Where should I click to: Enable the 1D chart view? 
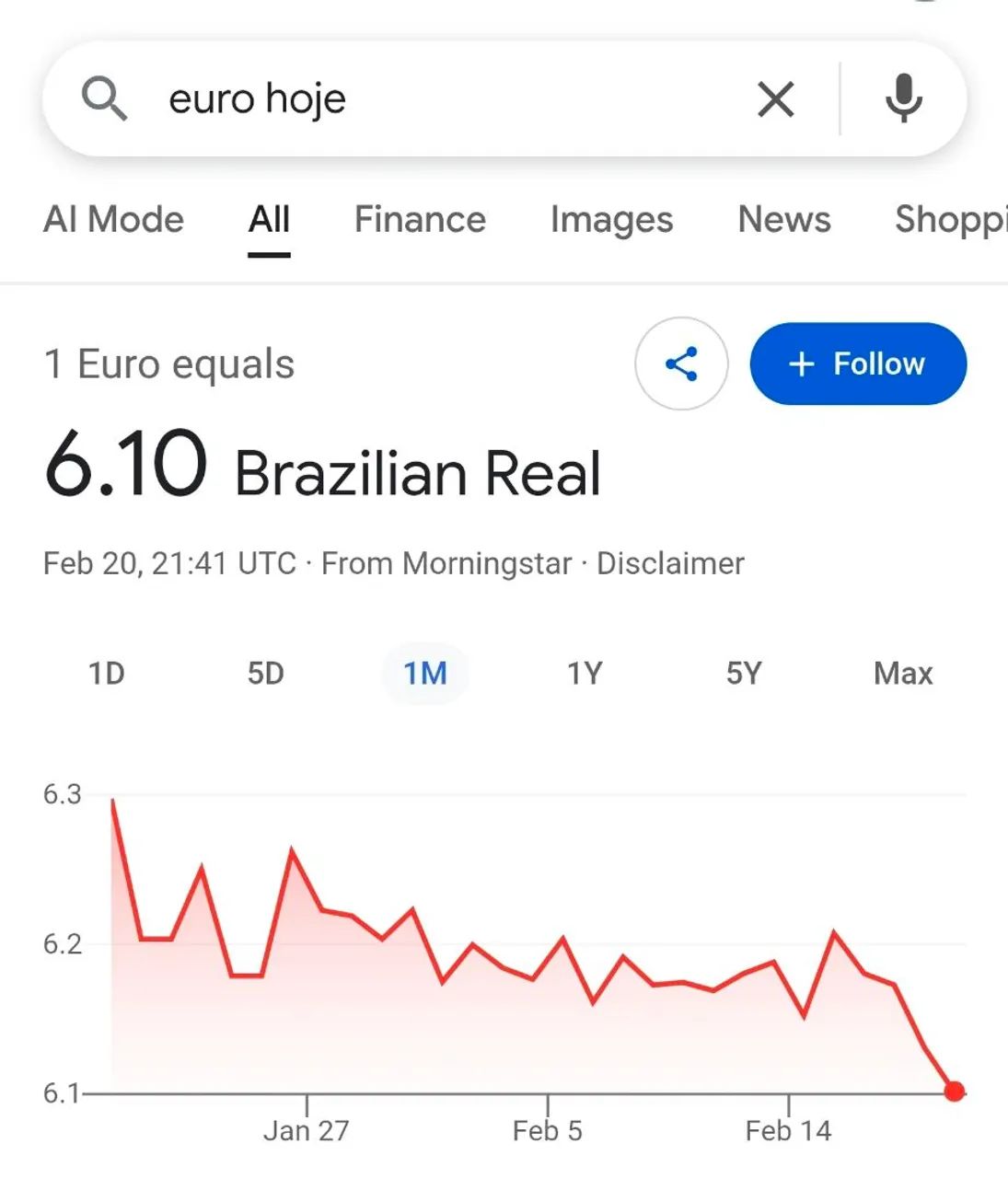click(x=106, y=673)
